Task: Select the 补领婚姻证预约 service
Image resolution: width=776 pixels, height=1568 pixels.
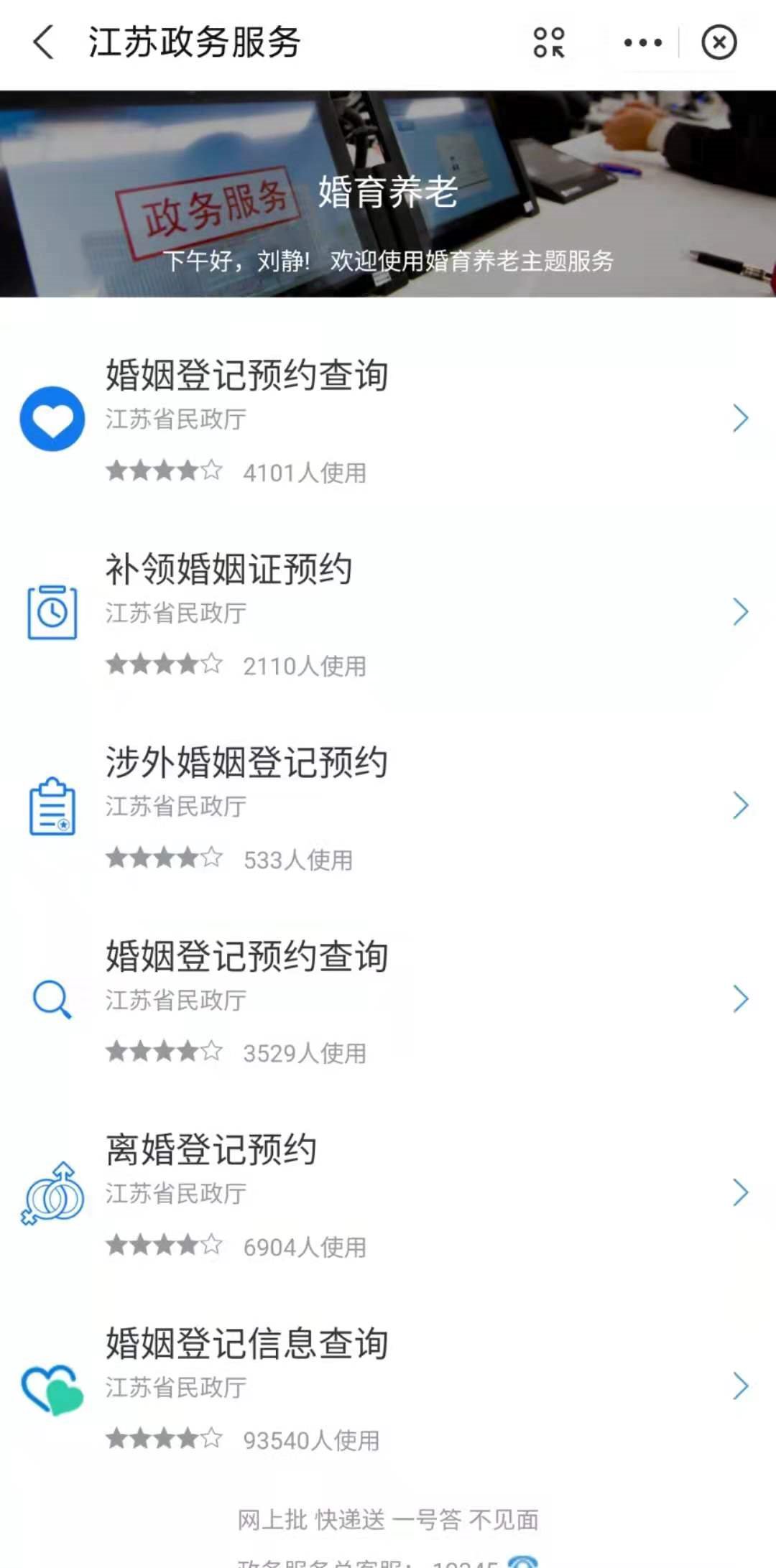Action: [388, 613]
